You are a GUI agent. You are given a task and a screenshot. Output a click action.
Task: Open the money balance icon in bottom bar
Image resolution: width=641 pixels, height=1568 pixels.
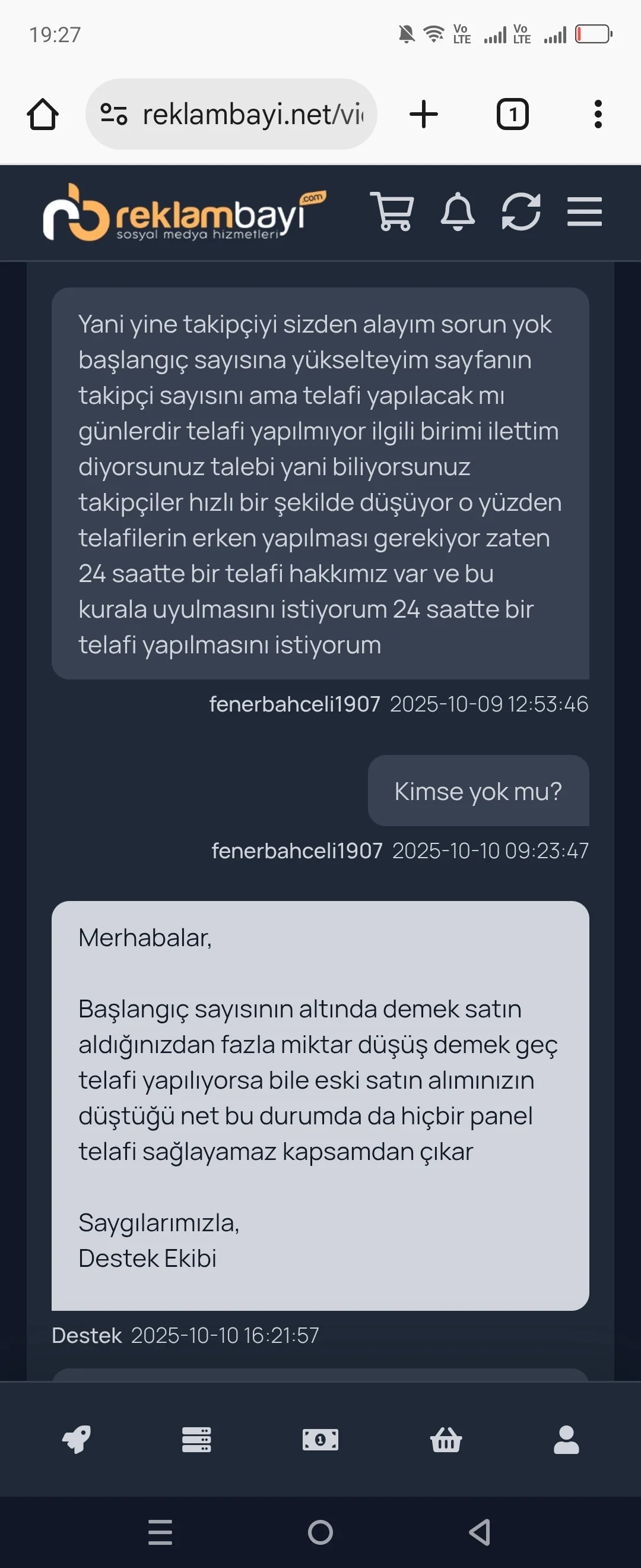pos(320,1440)
